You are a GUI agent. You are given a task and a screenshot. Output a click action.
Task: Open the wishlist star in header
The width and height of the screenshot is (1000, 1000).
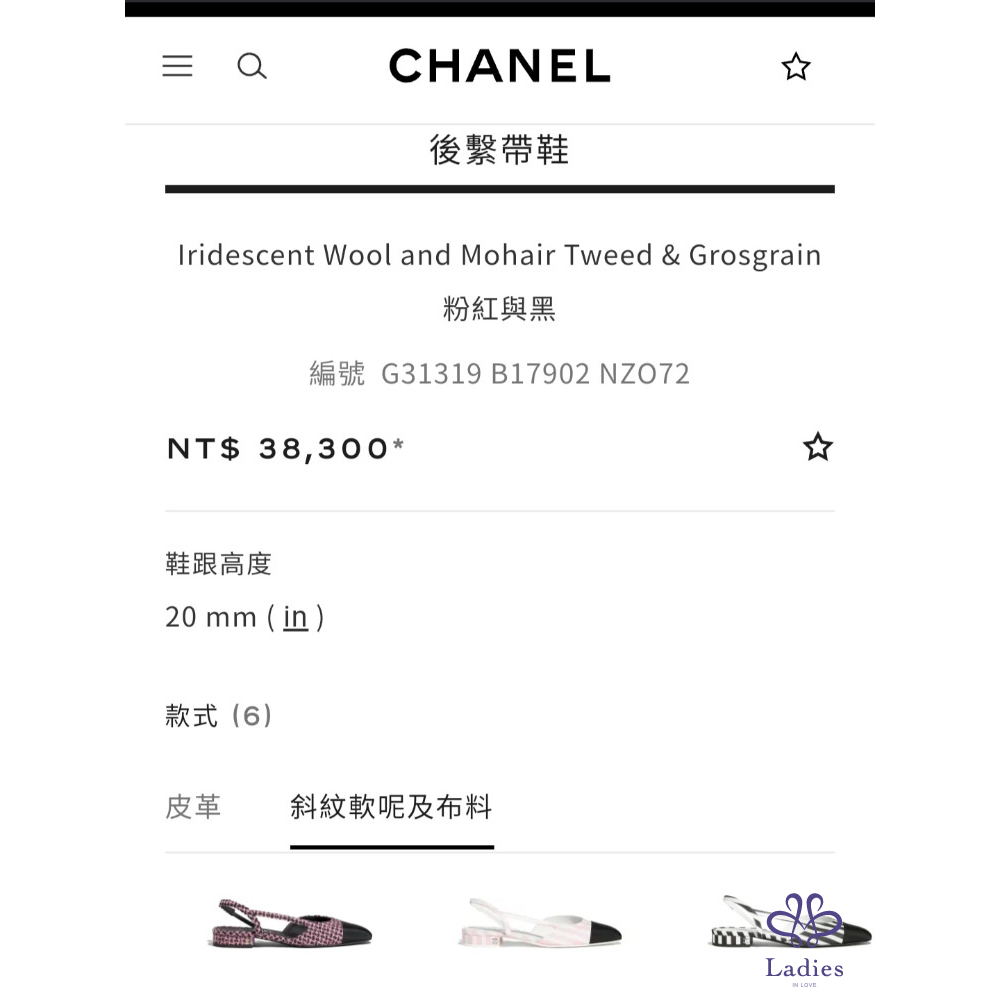[796, 67]
